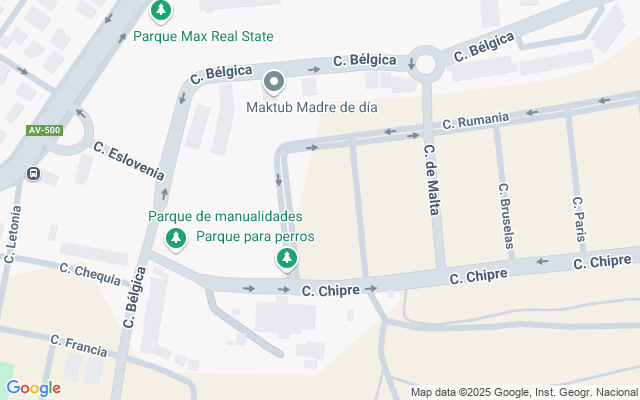View the Parque para perros marker

click(287, 259)
